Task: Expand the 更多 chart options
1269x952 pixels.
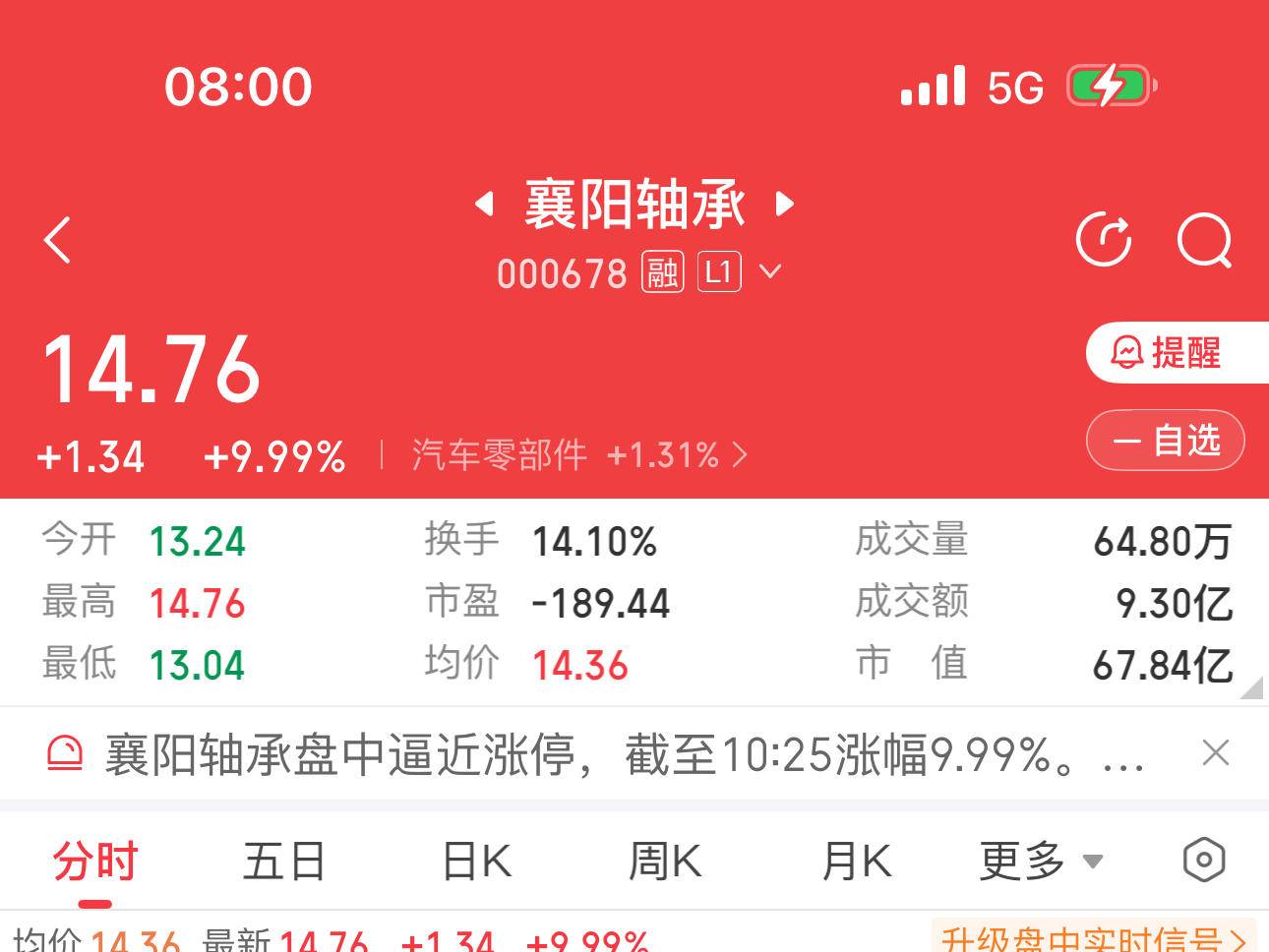Action: point(1039,862)
